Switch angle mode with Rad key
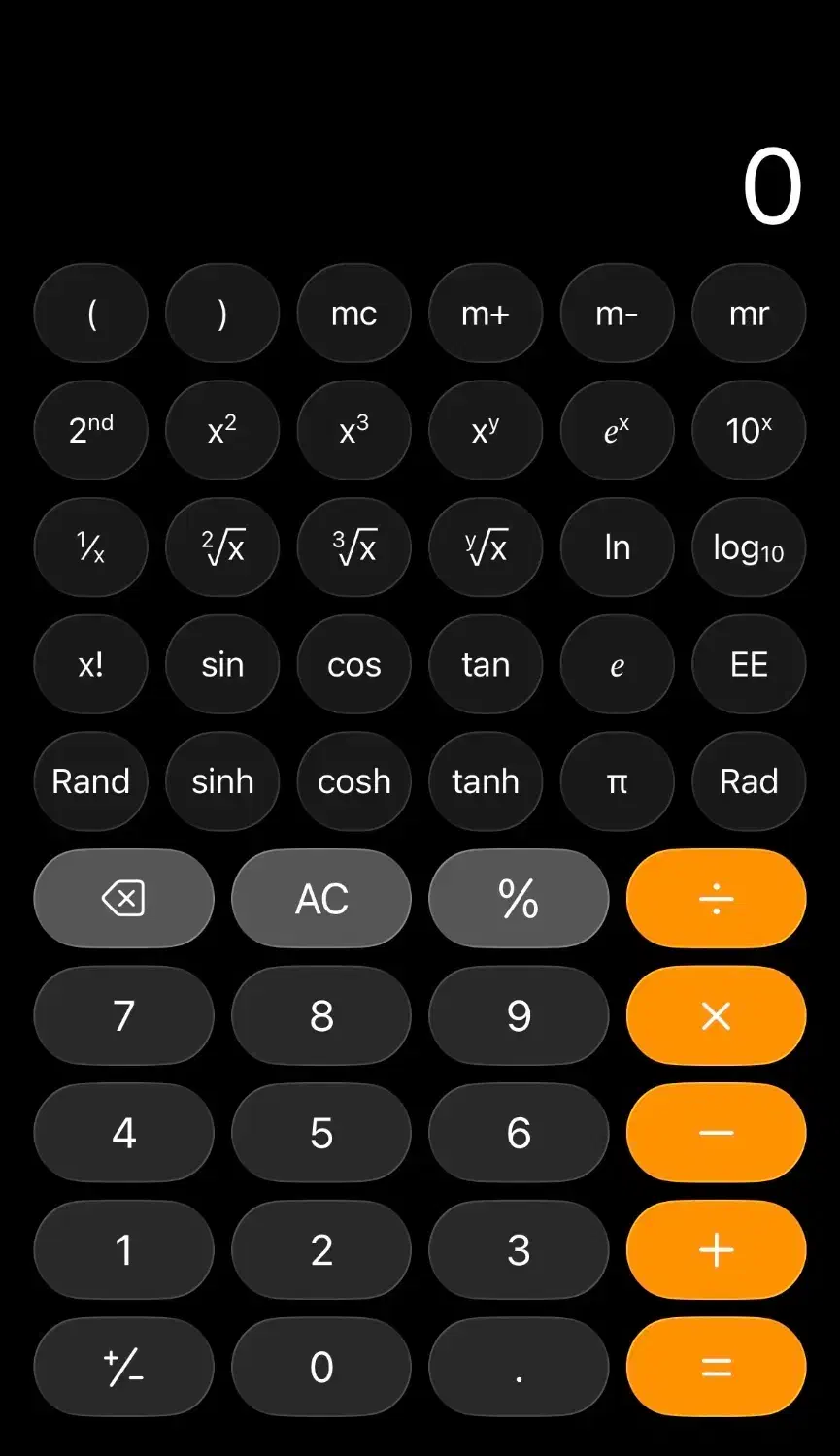The image size is (840, 1456). coord(749,781)
